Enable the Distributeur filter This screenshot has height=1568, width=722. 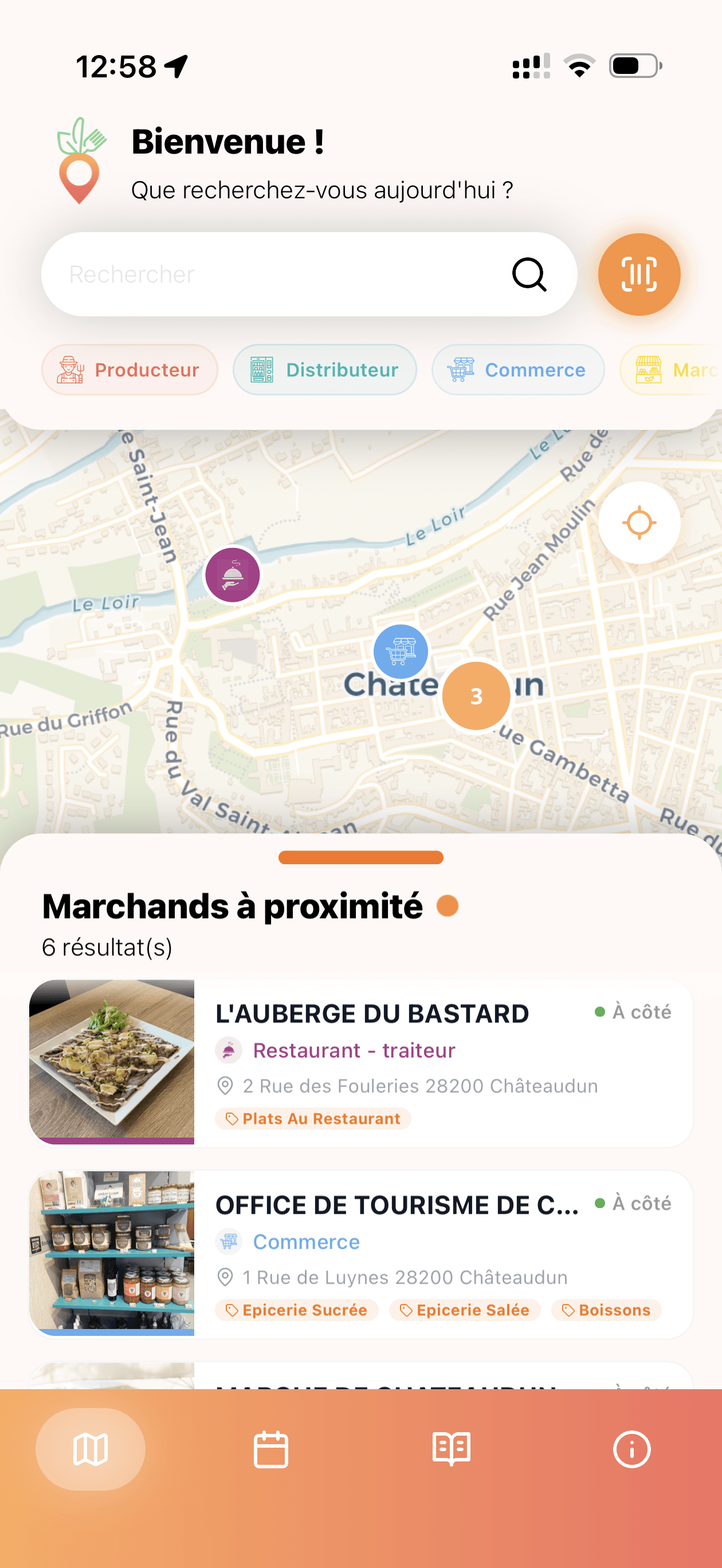tap(324, 370)
